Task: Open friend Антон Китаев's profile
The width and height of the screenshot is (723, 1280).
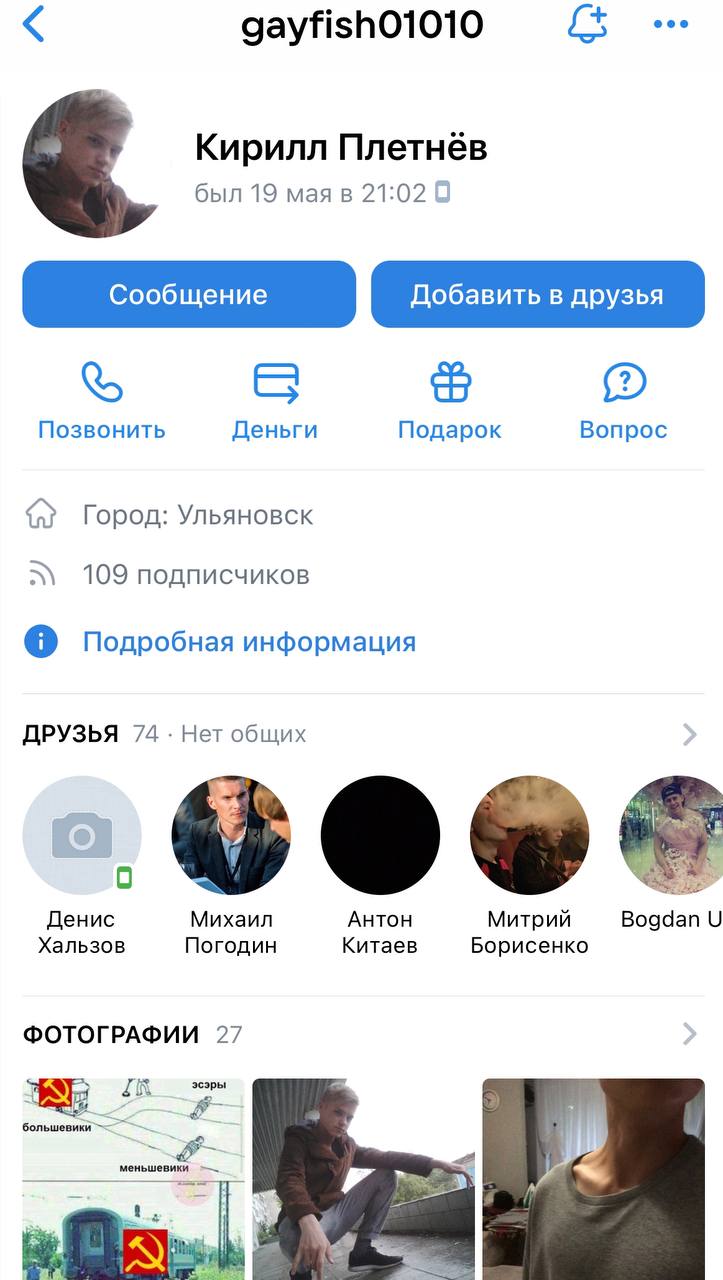Action: 380,835
